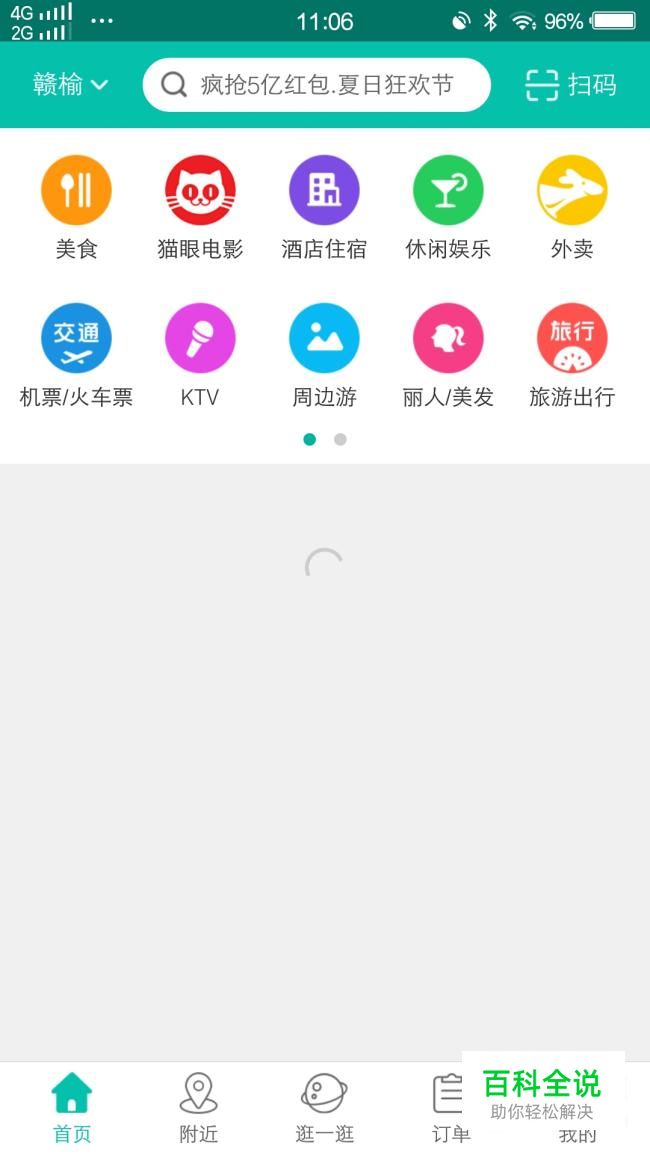The width and height of the screenshot is (650, 1155).
Task: Switch to the 附近 nearby tab
Action: tap(198, 1107)
